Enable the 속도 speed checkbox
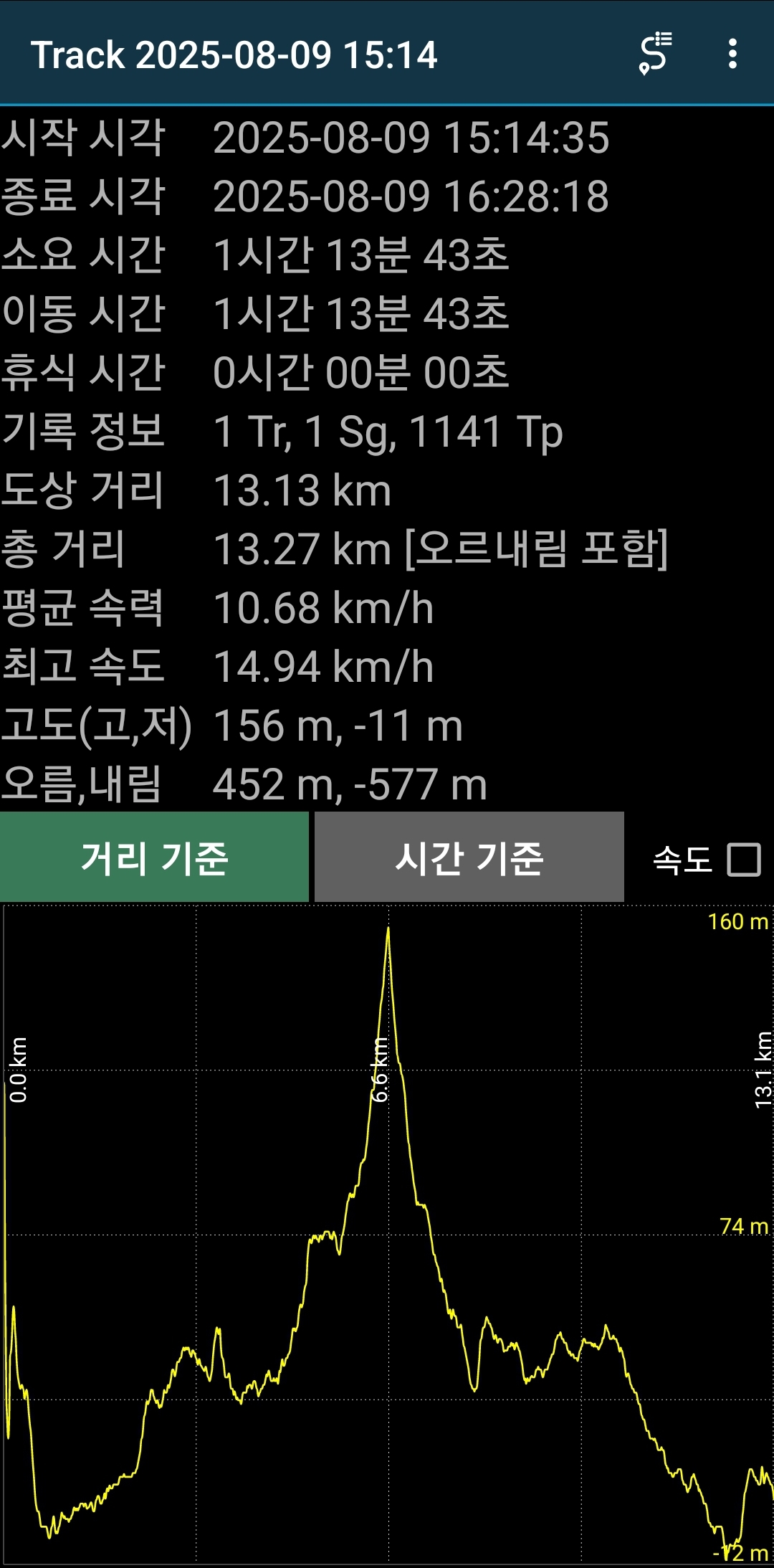 743,860
